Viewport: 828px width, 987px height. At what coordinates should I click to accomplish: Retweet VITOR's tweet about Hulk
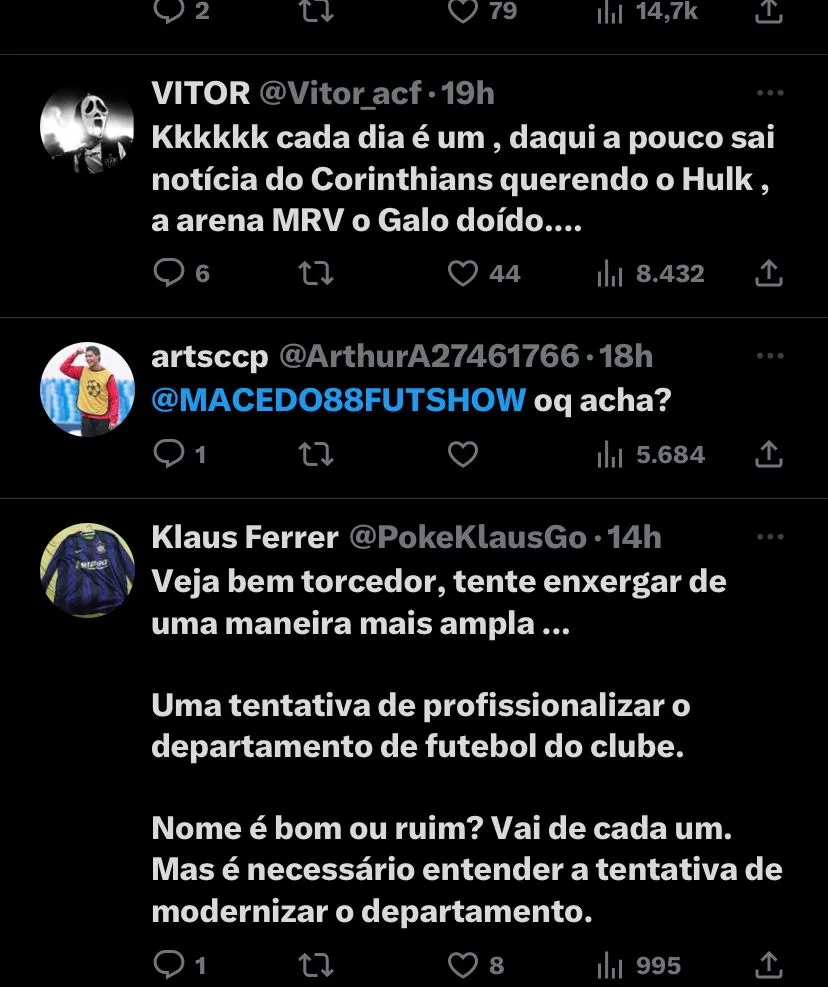point(316,273)
